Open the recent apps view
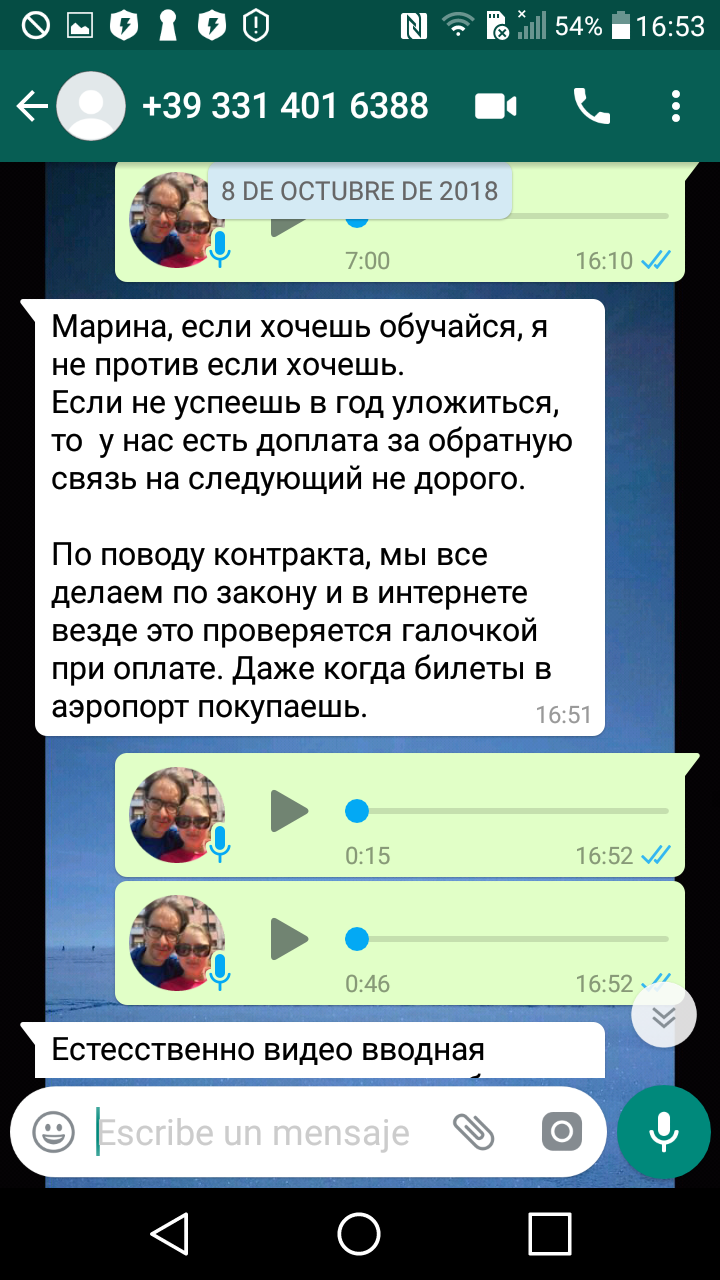Screen dimensions: 720x1280 (549, 1234)
